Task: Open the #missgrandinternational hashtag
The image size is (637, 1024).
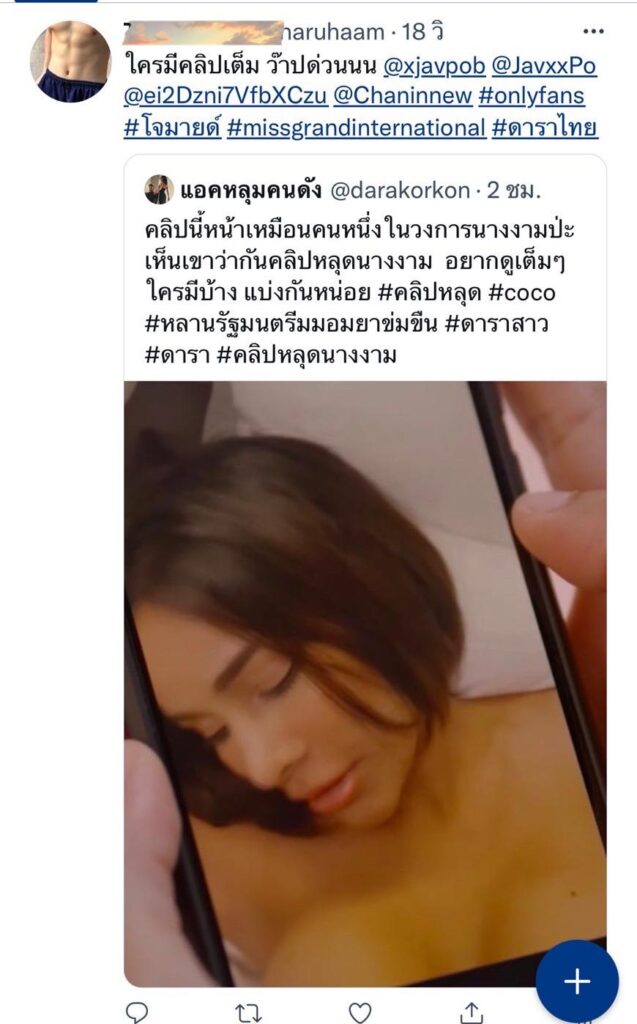Action: [x=355, y=128]
